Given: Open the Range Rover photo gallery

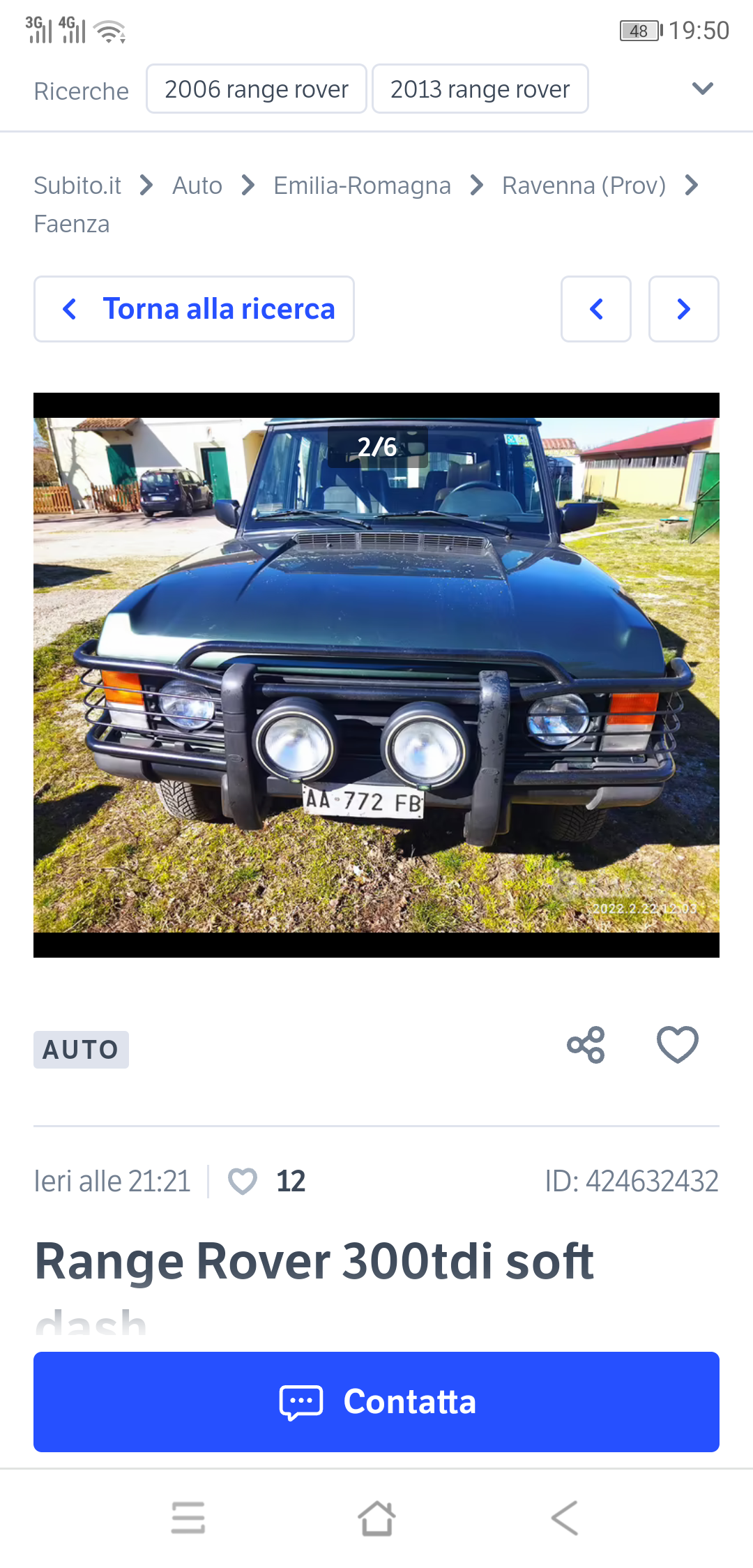Looking at the screenshot, I should pos(376,674).
